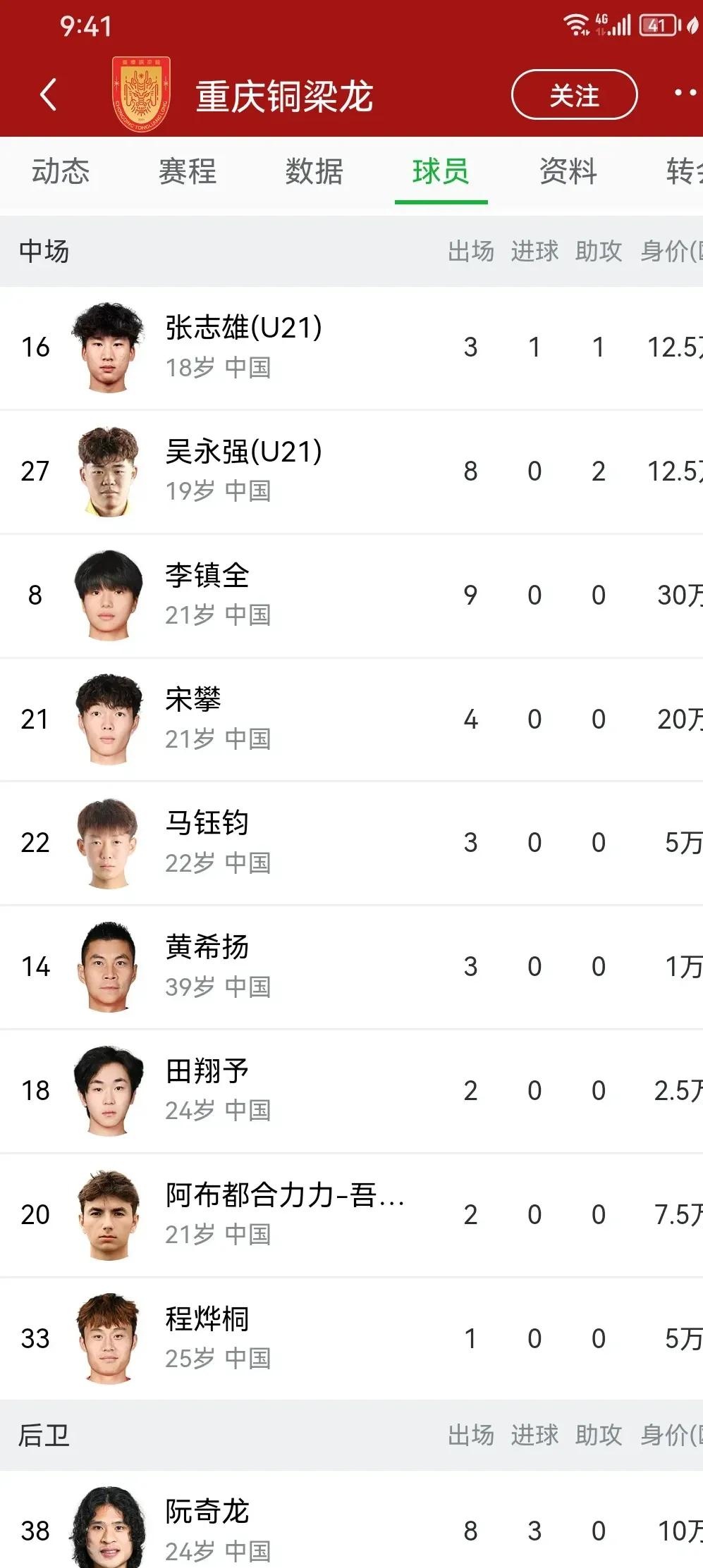
Task: Go back using the back arrow
Action: [48, 94]
